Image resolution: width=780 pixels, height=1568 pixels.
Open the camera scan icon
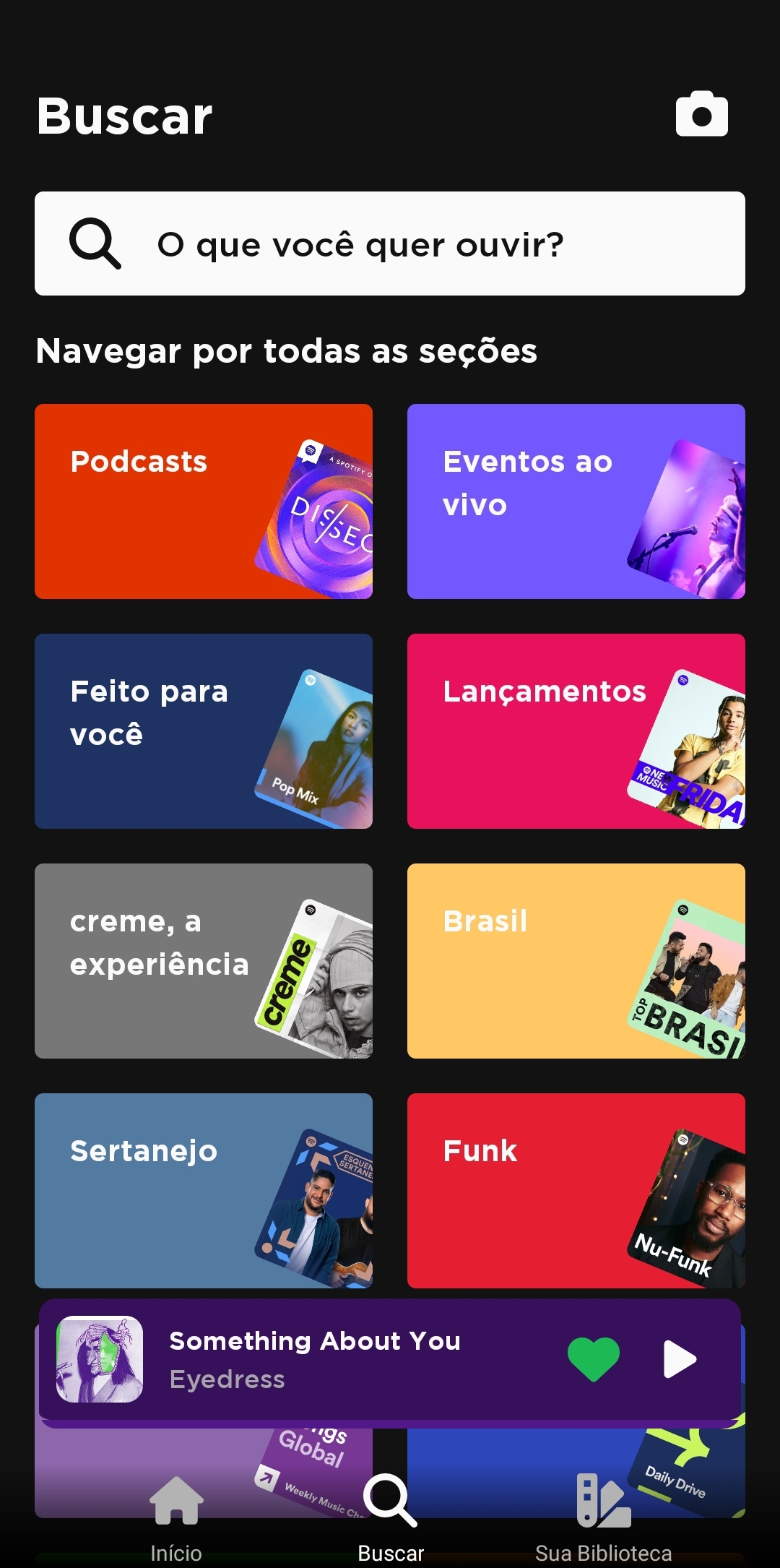(x=701, y=114)
